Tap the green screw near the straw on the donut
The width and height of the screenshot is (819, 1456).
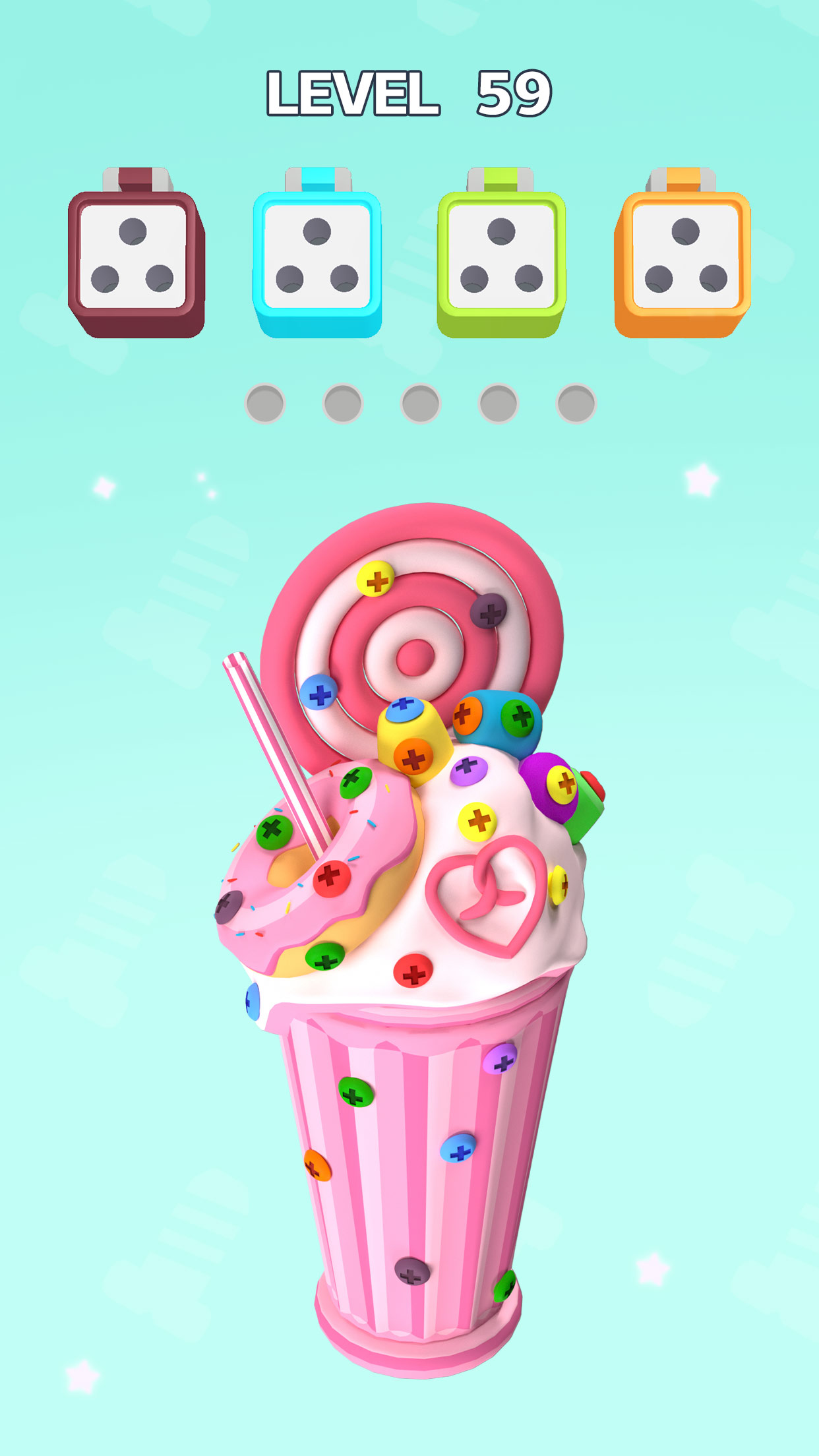click(x=355, y=782)
